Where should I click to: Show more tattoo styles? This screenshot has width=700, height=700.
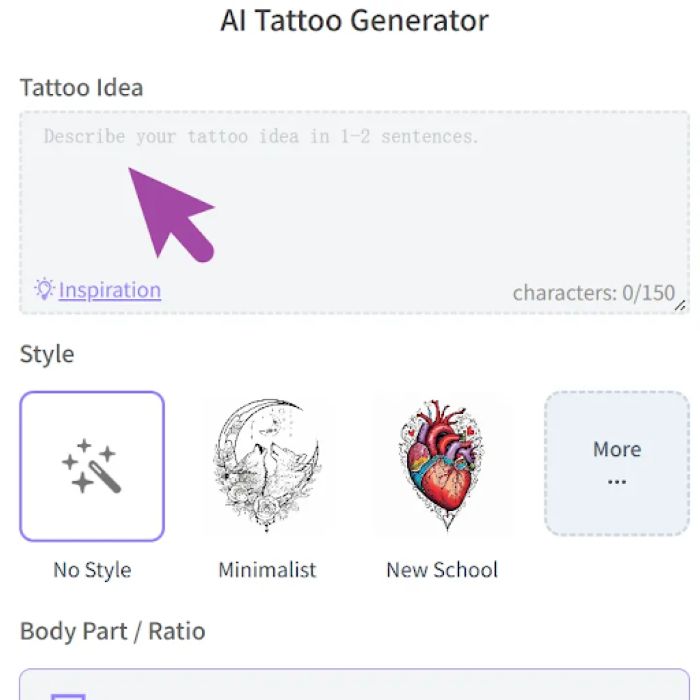pyautogui.click(x=616, y=463)
